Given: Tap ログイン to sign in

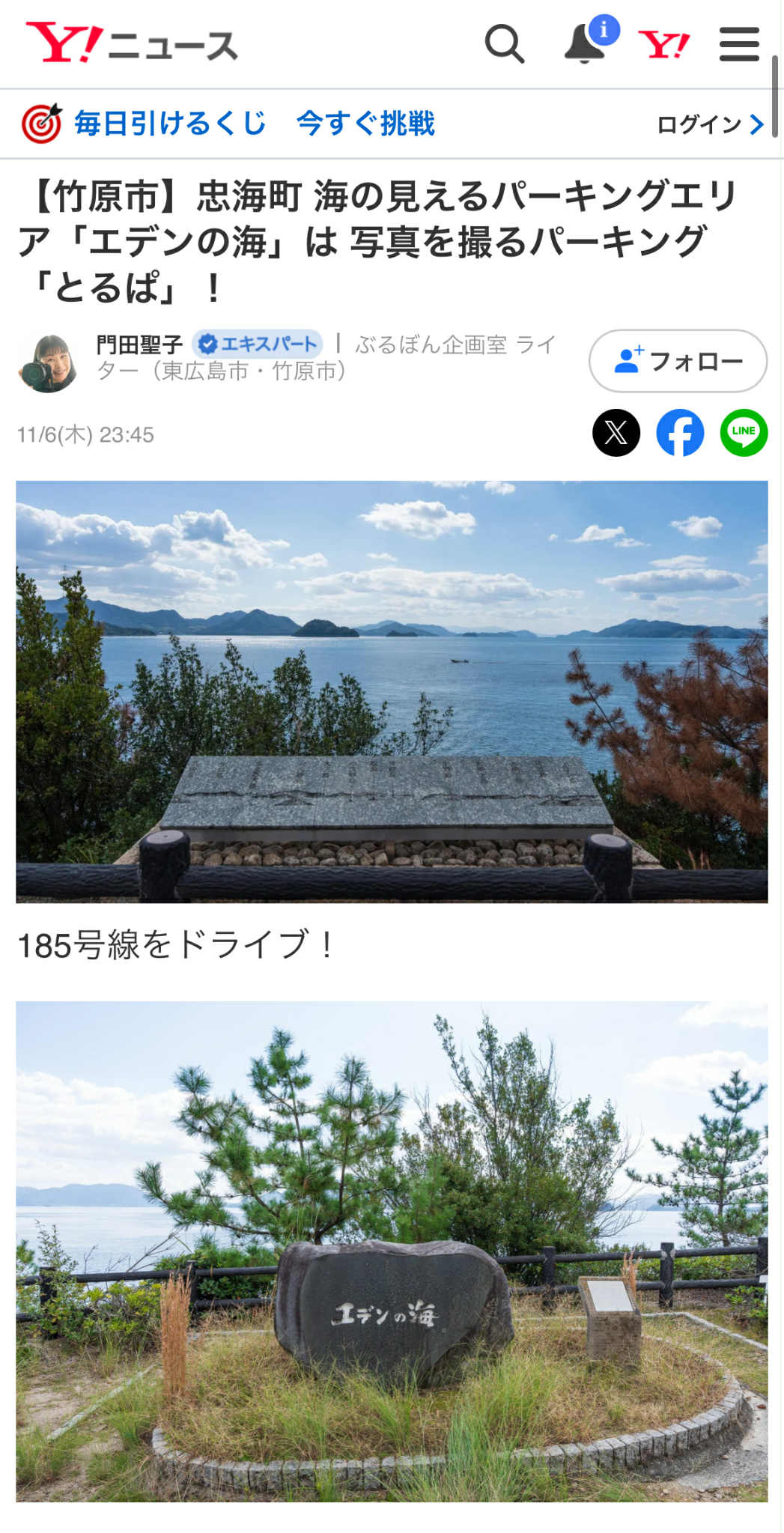Looking at the screenshot, I should (x=709, y=124).
